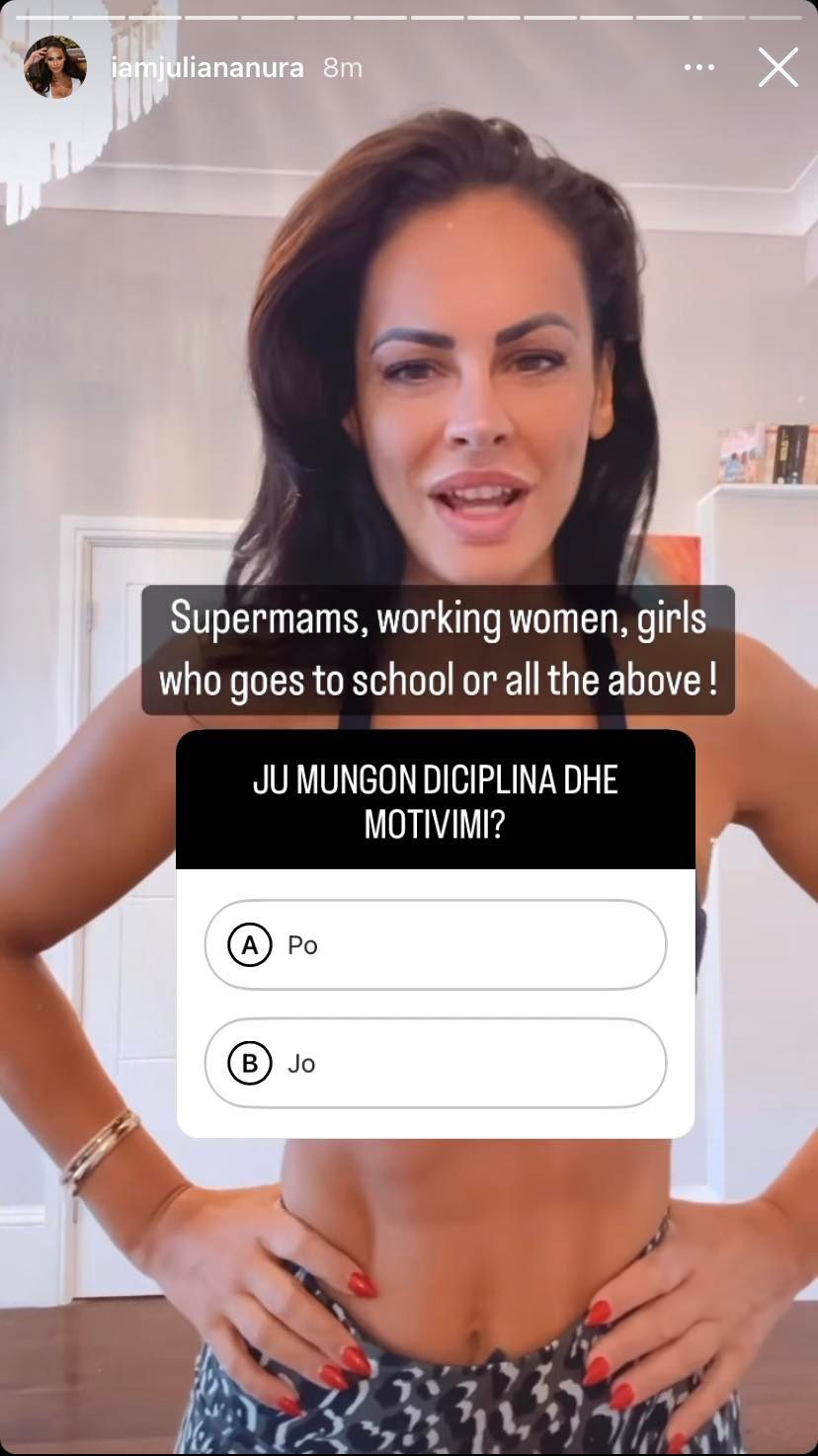This screenshot has width=818, height=1456.
Task: Open iamjuliananura's profile picture
Action: (55, 67)
